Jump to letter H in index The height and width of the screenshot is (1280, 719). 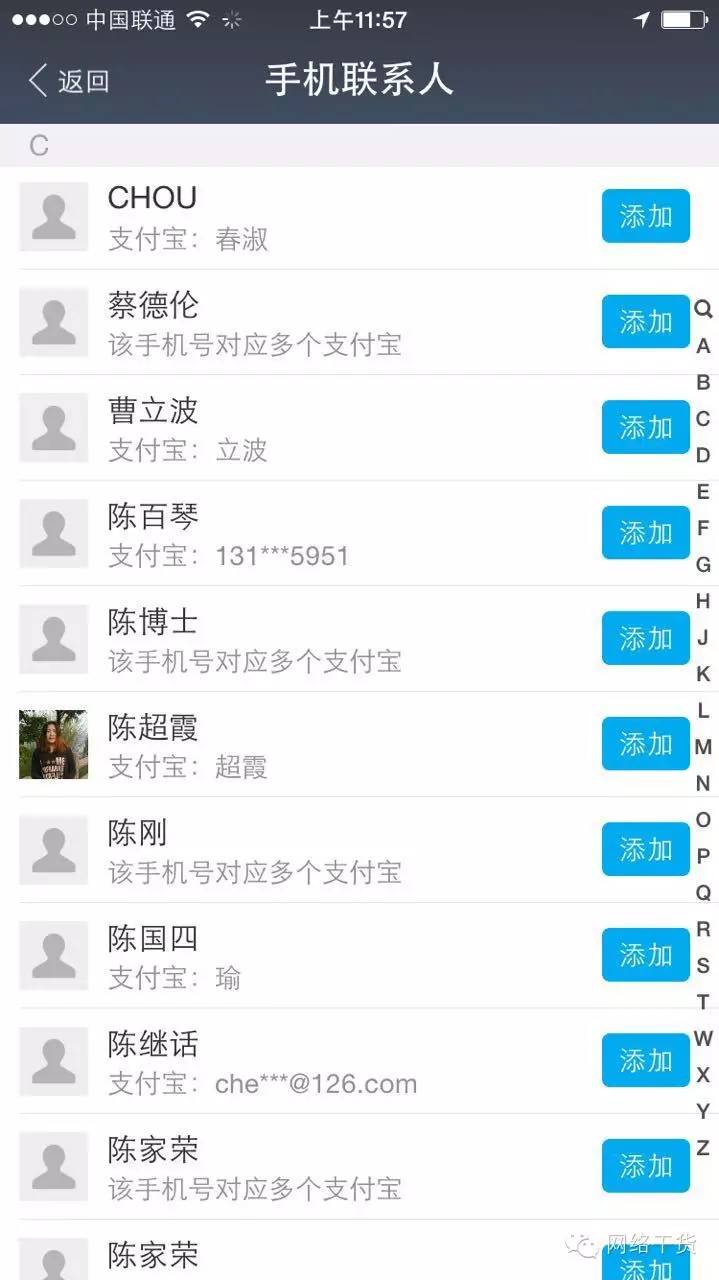(703, 601)
